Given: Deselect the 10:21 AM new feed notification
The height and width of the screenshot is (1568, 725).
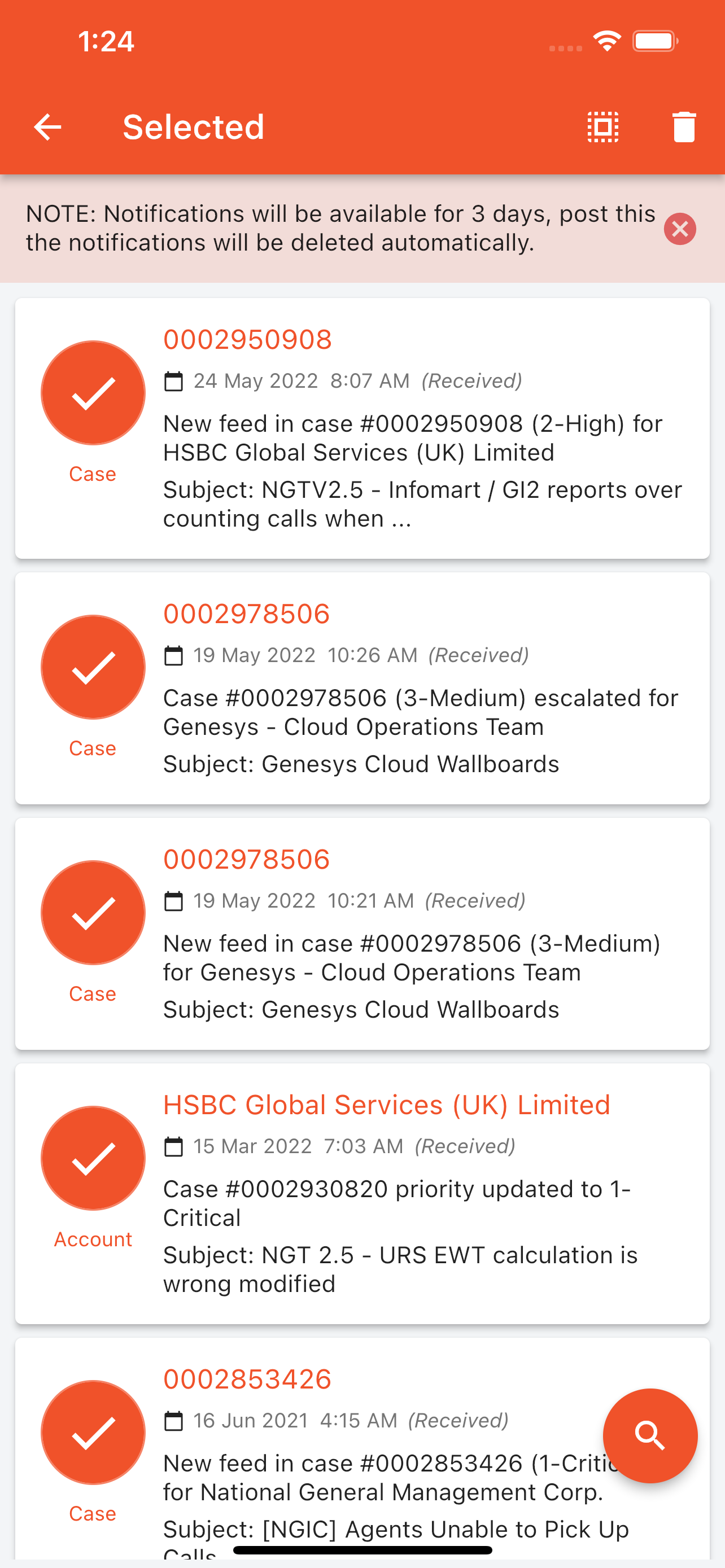Looking at the screenshot, I should pyautogui.click(x=93, y=913).
